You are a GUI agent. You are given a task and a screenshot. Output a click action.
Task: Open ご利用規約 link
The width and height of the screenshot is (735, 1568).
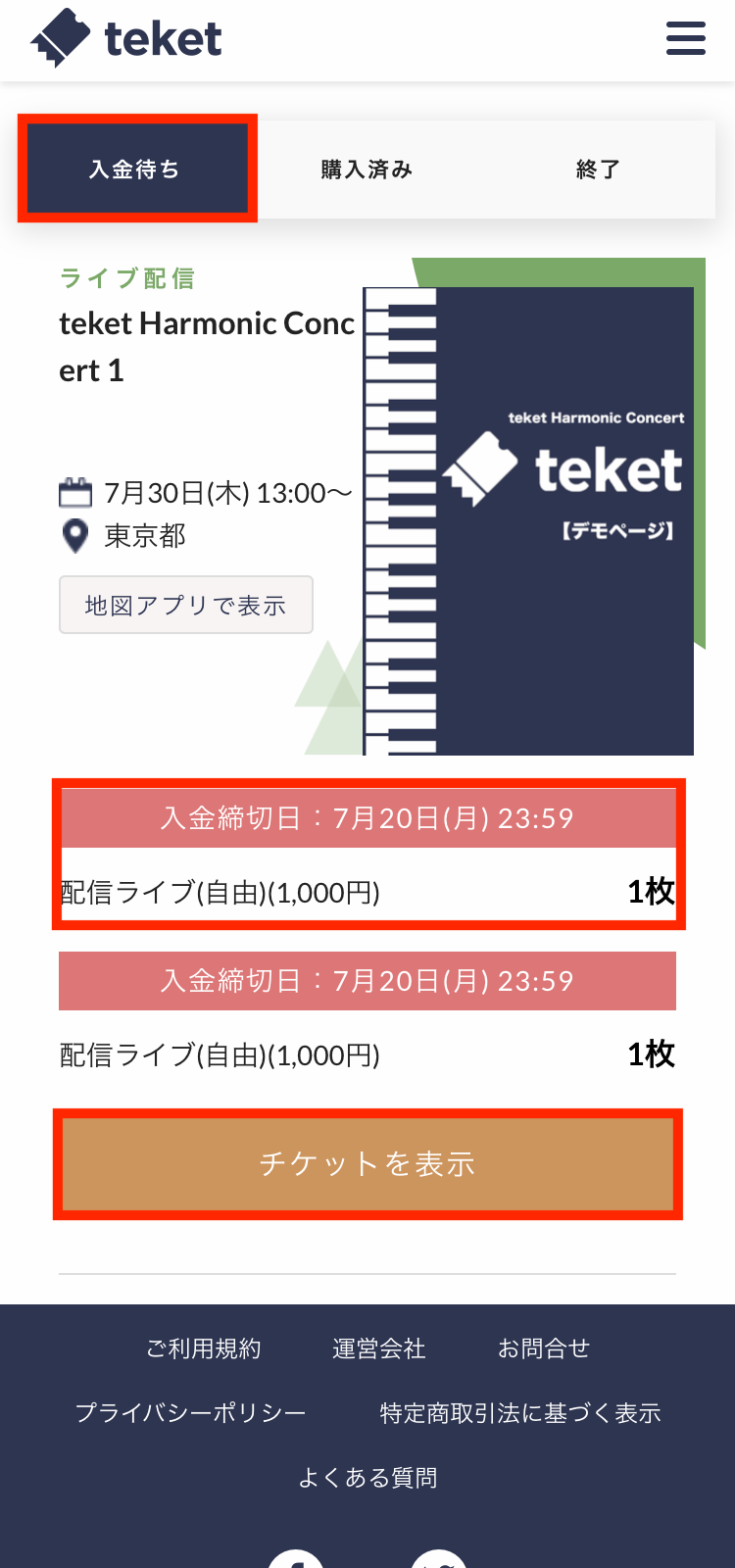click(x=204, y=1348)
